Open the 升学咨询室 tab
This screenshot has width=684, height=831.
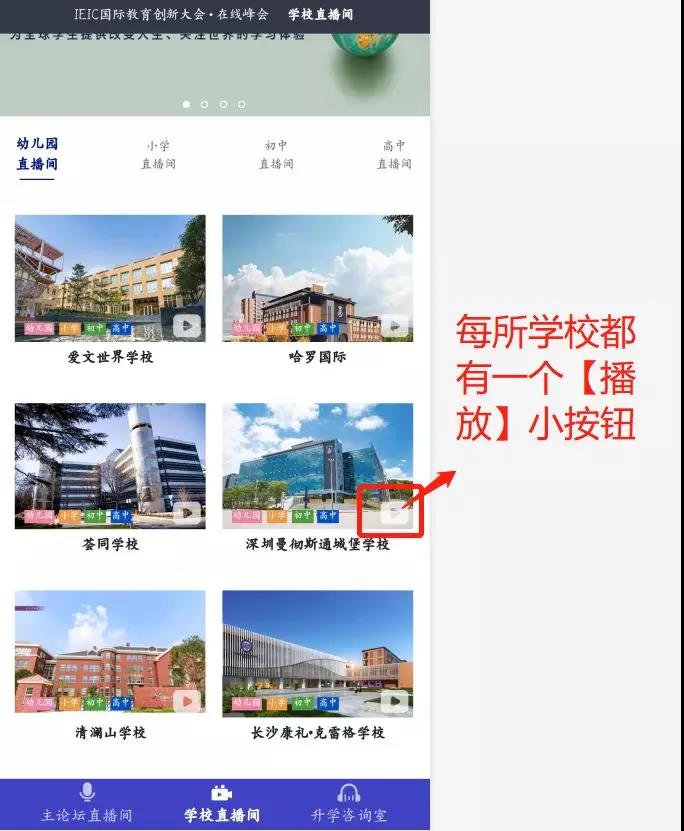coord(348,804)
